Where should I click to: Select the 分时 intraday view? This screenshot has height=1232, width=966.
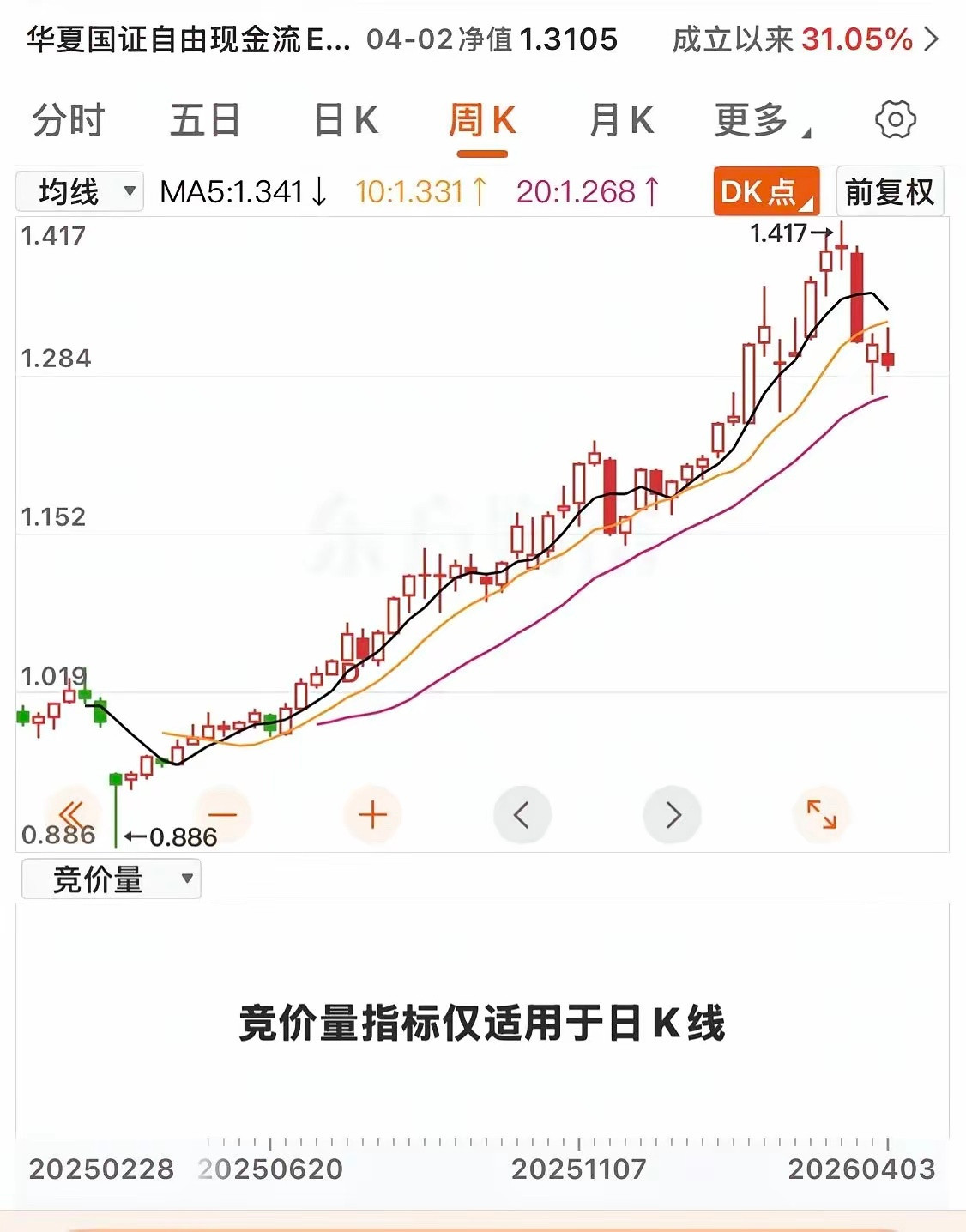pyautogui.click(x=68, y=120)
